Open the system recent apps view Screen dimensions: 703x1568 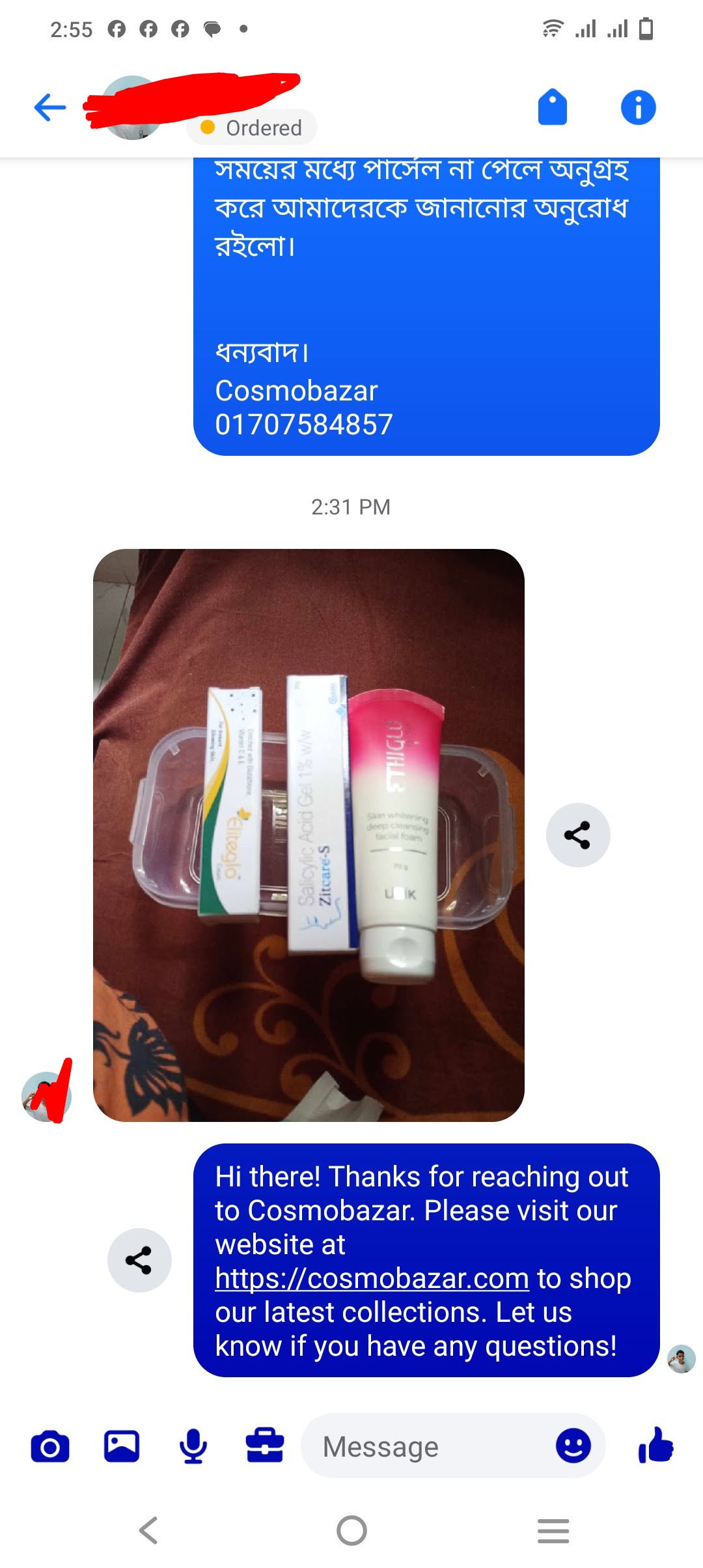[553, 1530]
